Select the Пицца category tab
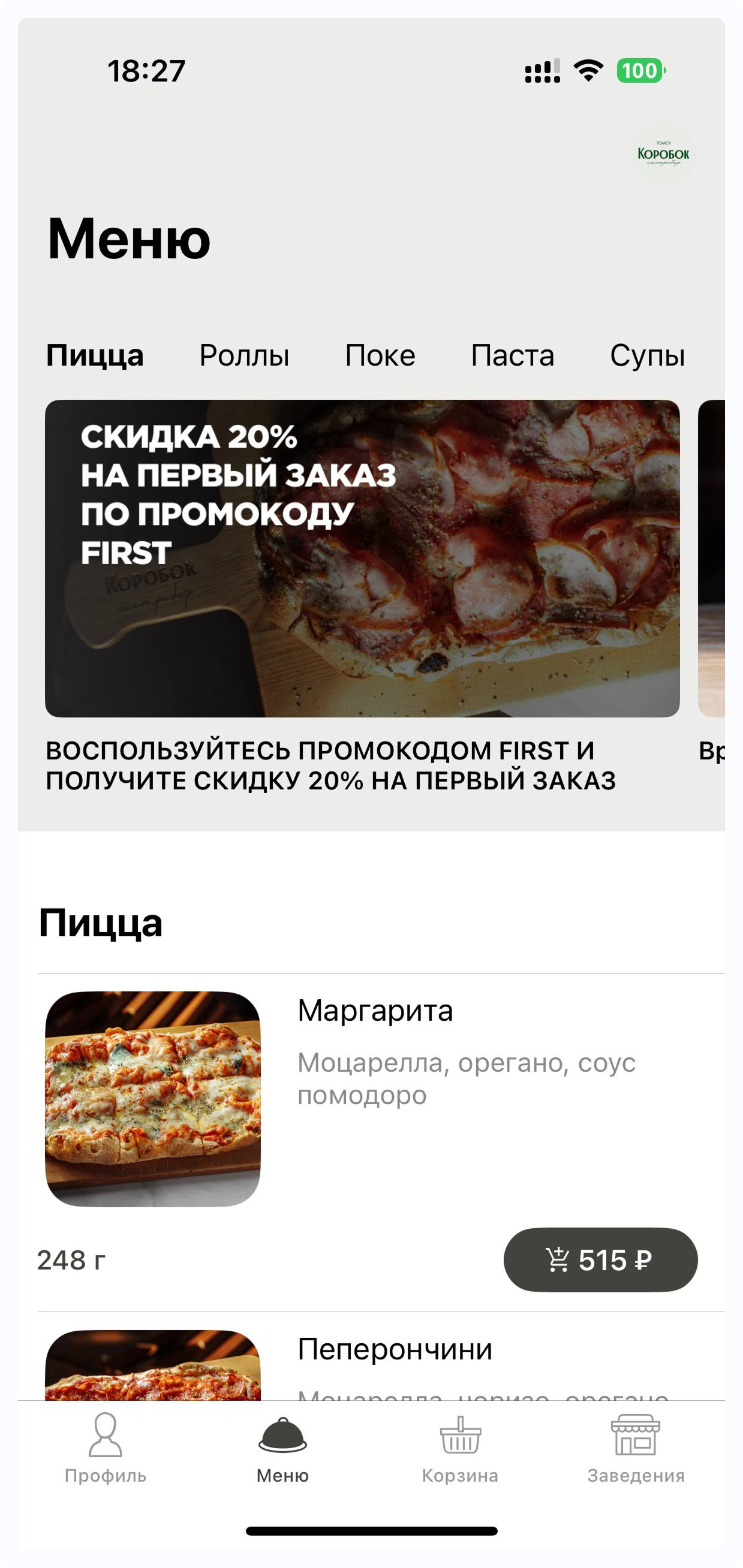This screenshot has height=1568, width=743. point(95,355)
